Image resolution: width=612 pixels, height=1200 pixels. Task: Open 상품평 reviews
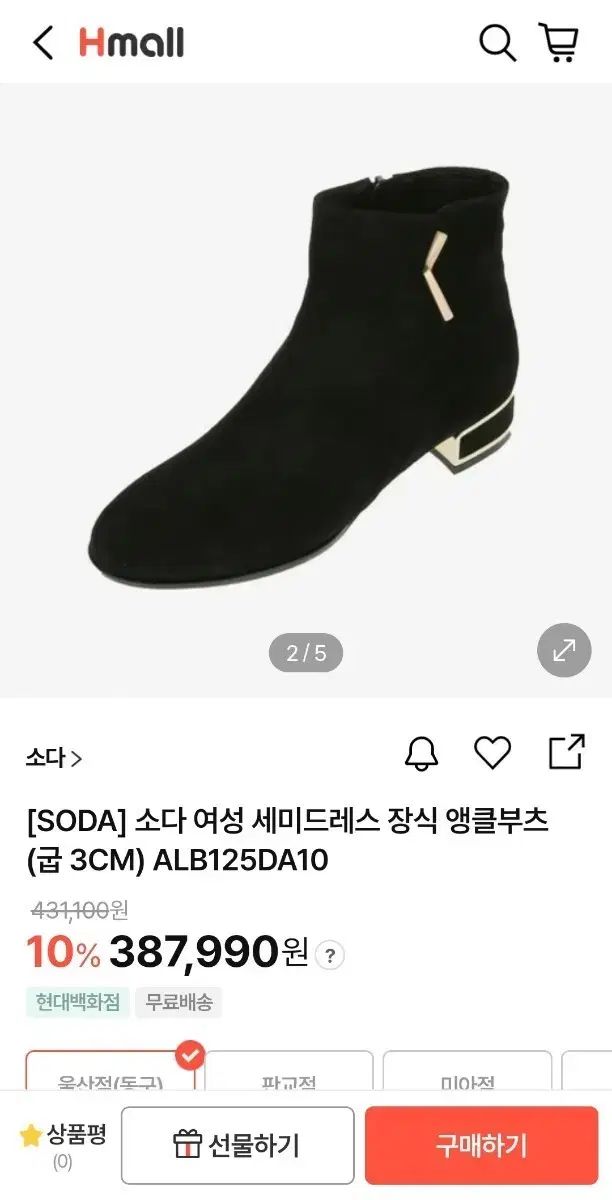point(63,1145)
